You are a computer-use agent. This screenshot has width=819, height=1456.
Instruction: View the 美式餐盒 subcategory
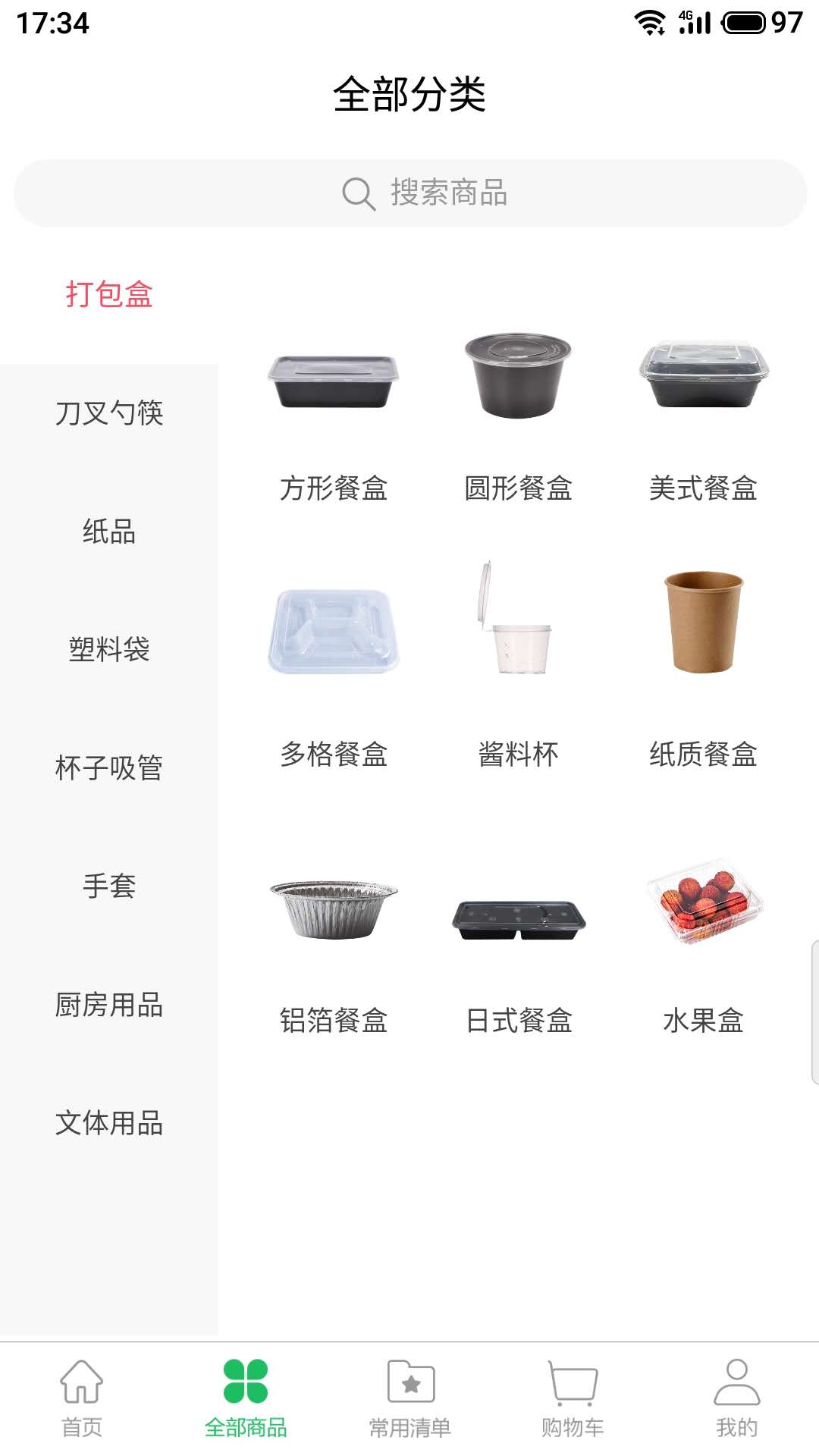point(703,417)
